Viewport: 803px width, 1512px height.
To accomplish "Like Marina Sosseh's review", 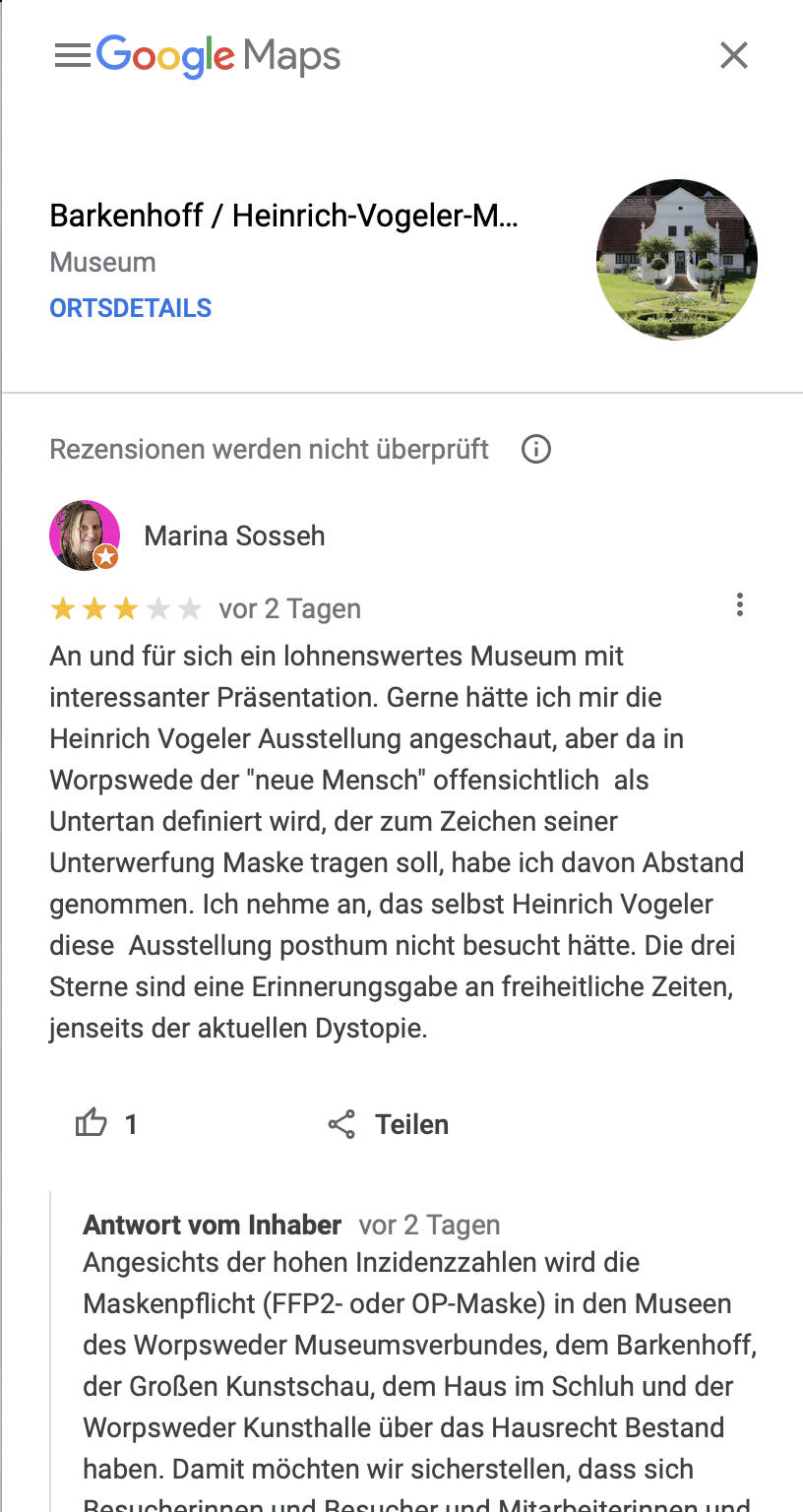I will [92, 1123].
